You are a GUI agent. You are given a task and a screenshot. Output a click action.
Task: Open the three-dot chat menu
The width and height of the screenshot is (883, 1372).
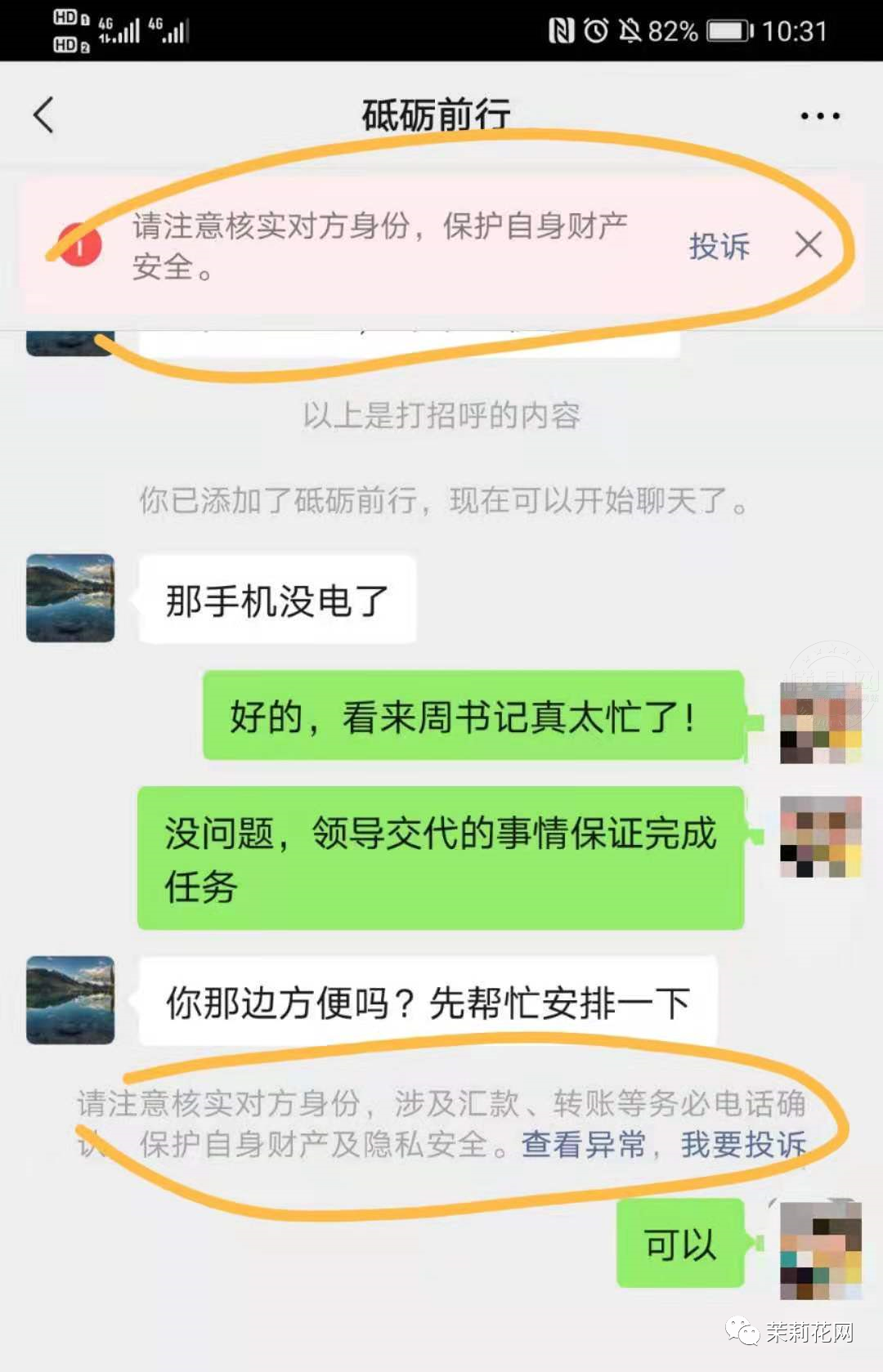click(819, 116)
